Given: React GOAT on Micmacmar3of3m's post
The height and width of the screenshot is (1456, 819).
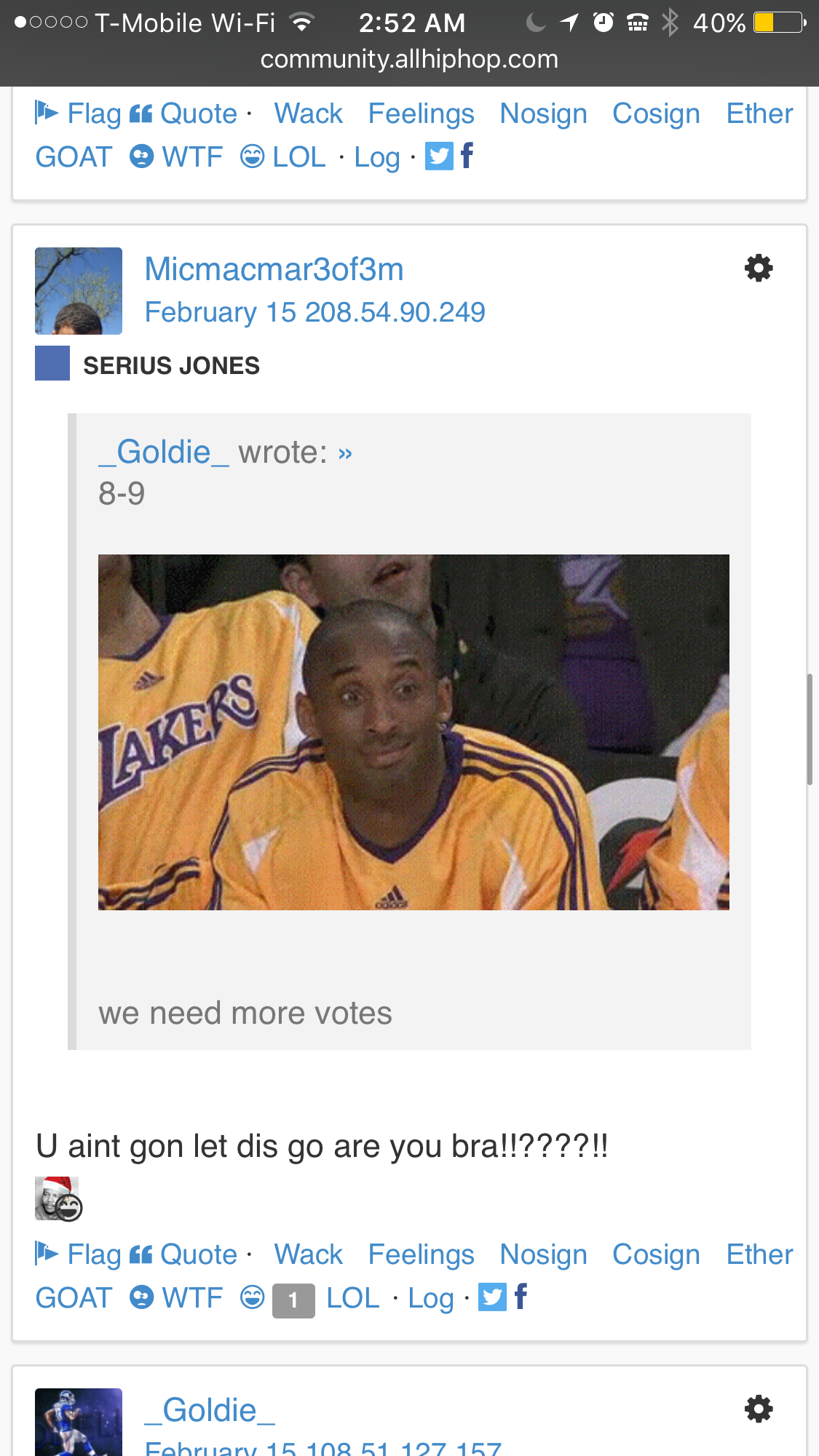Looking at the screenshot, I should [74, 1298].
